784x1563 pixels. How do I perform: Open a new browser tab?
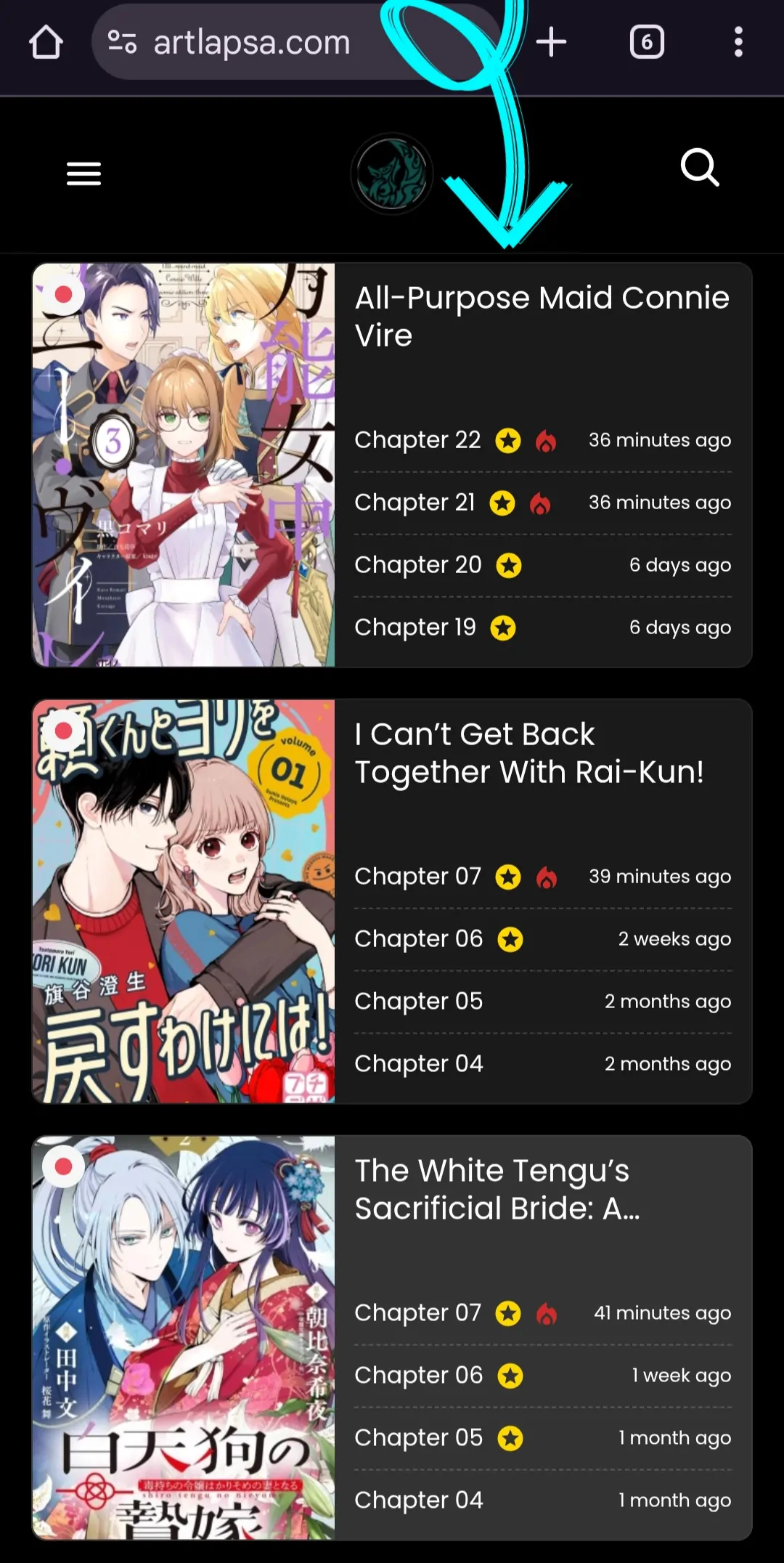pos(551,42)
